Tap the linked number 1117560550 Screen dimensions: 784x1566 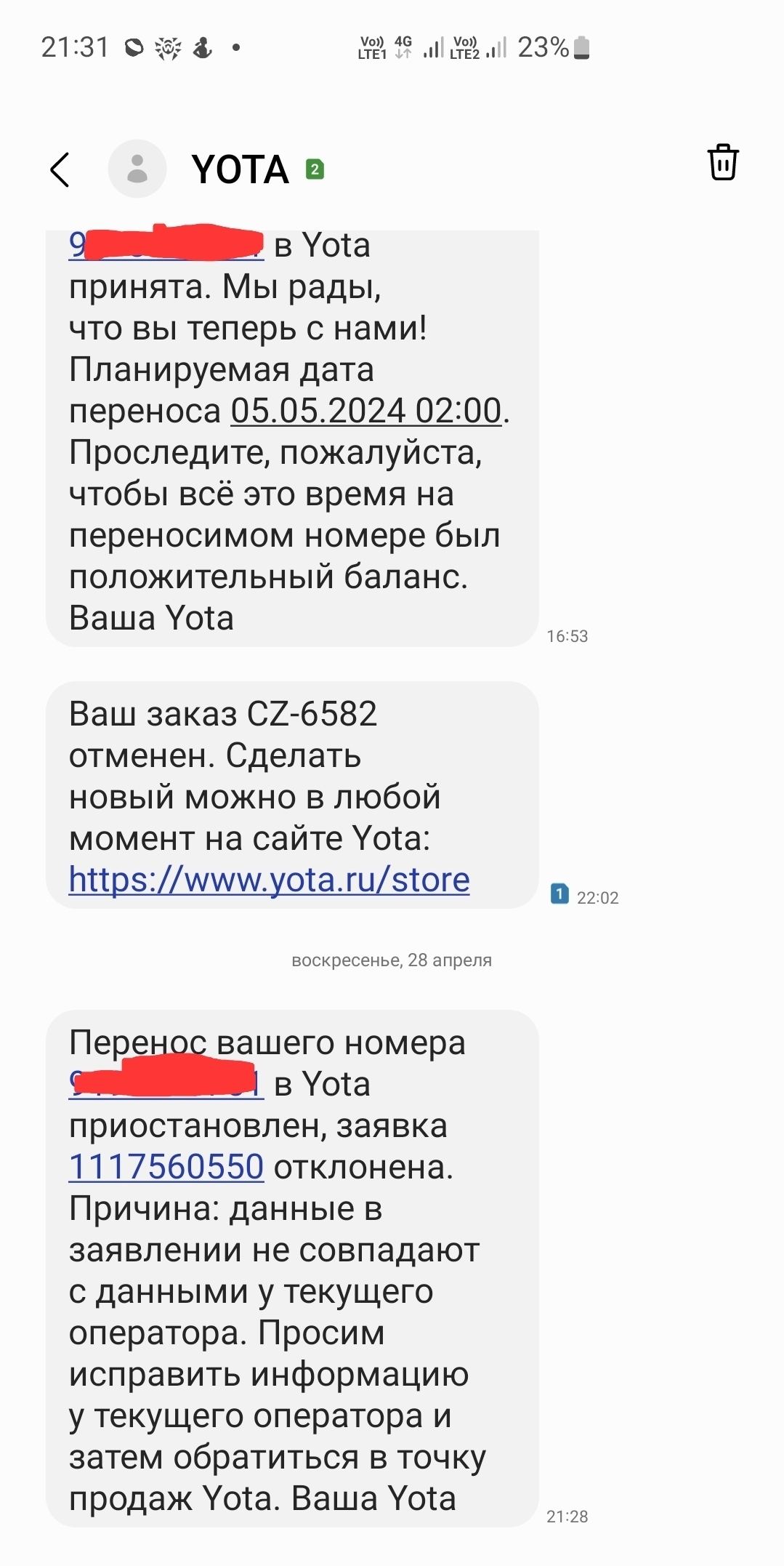click(x=166, y=1168)
